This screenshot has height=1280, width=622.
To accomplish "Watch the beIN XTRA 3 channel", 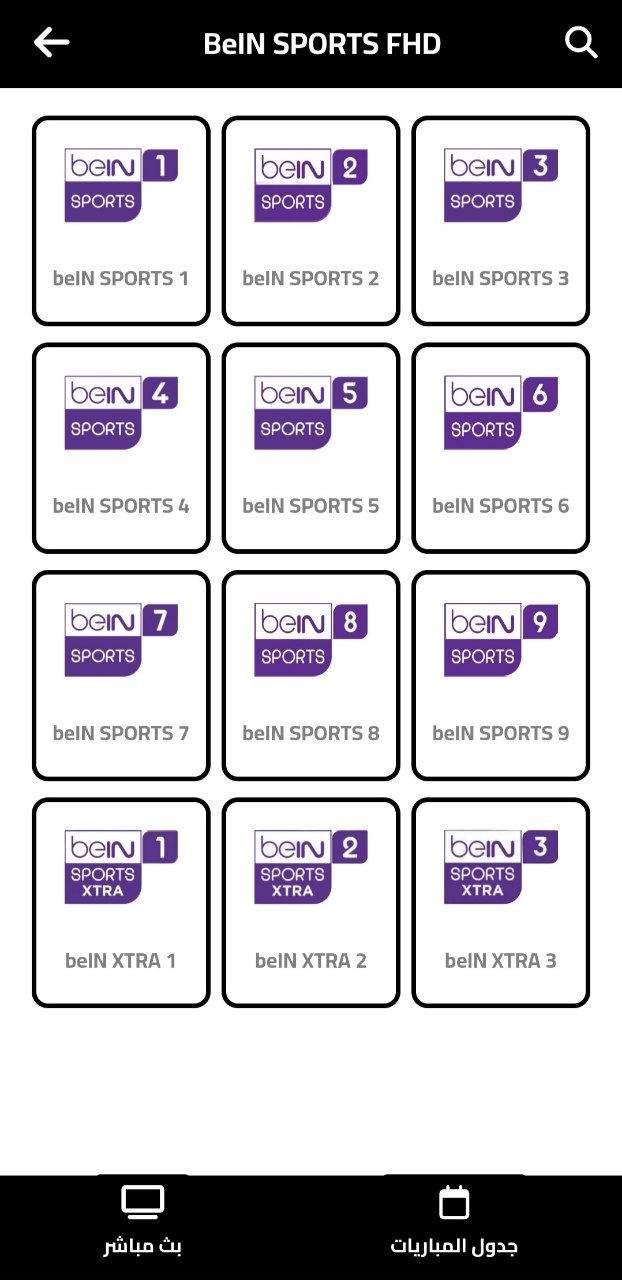I will coord(501,902).
